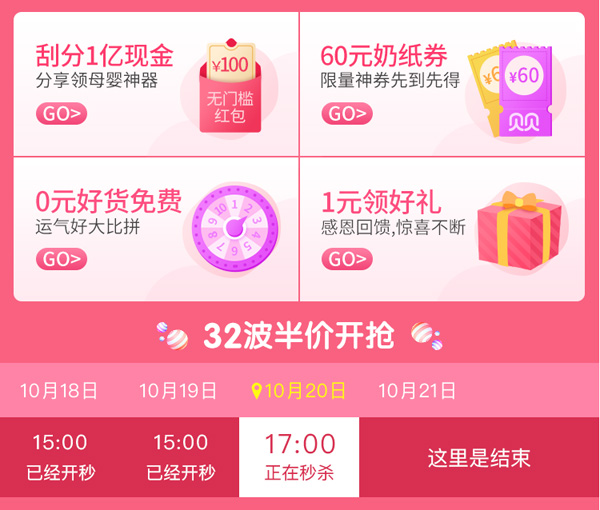
Task: Tap GO under 刮分1亿现金
Action: (61, 114)
